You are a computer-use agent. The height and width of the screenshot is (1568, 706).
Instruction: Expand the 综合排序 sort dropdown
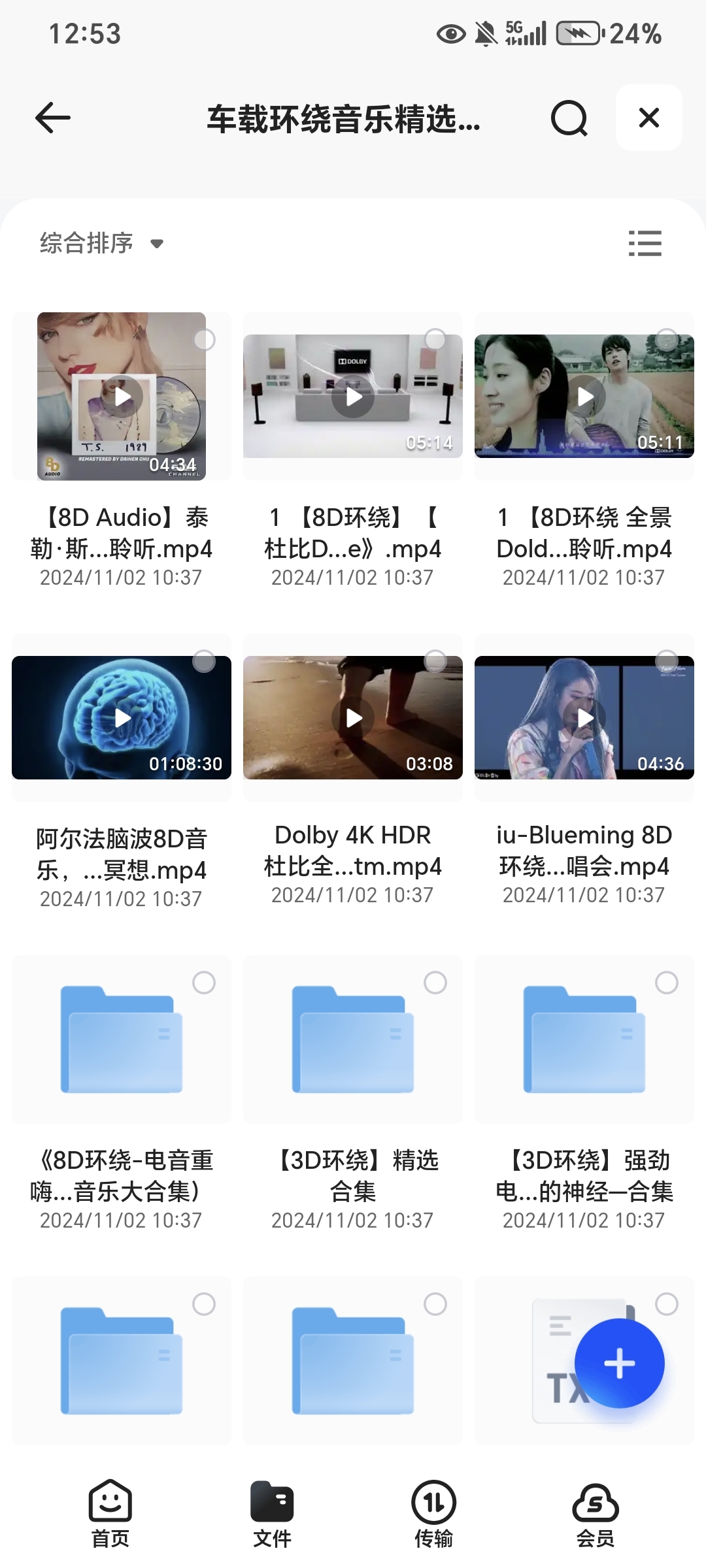point(101,244)
